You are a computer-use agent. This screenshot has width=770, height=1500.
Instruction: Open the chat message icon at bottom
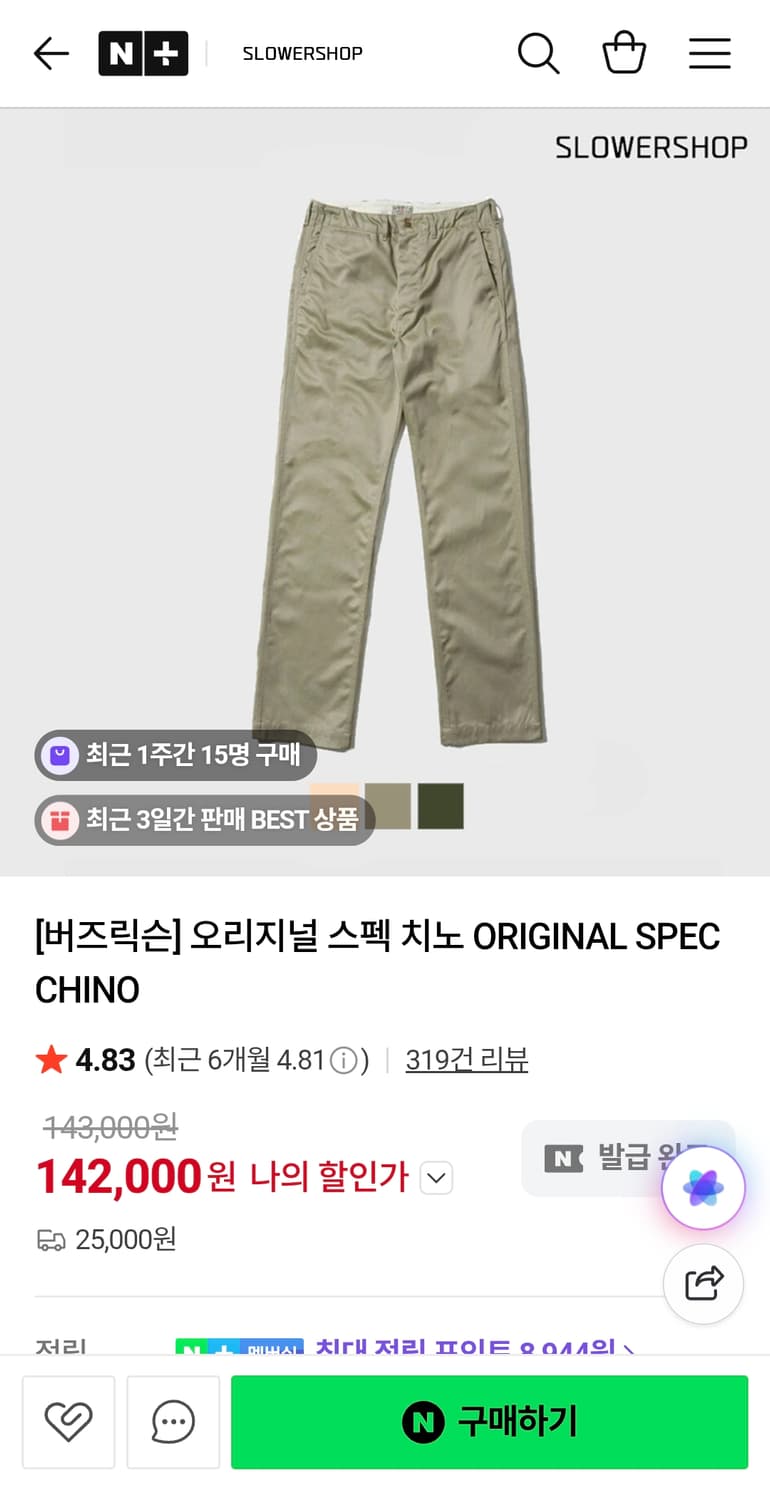pyautogui.click(x=173, y=1422)
